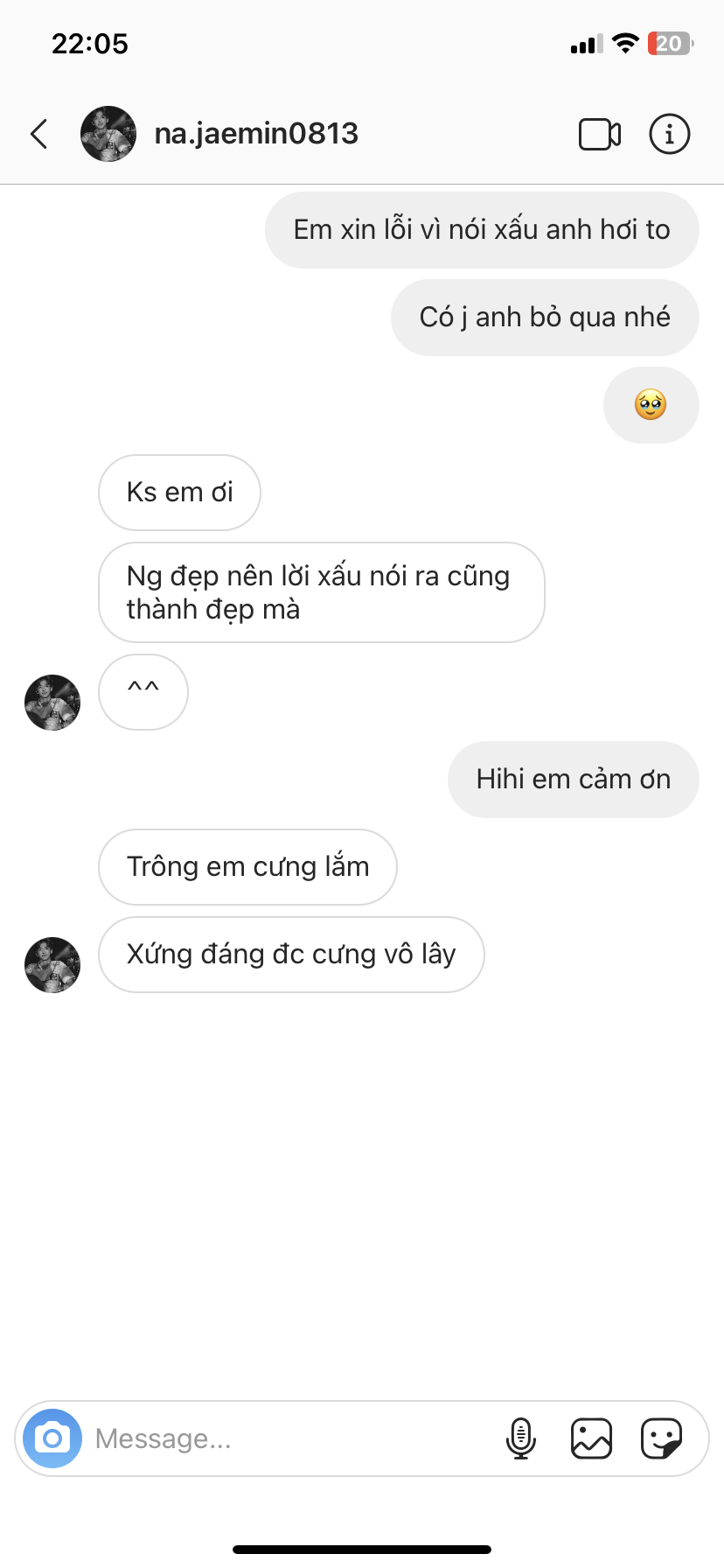
Task: Open the conversation info button
Action: [x=670, y=134]
